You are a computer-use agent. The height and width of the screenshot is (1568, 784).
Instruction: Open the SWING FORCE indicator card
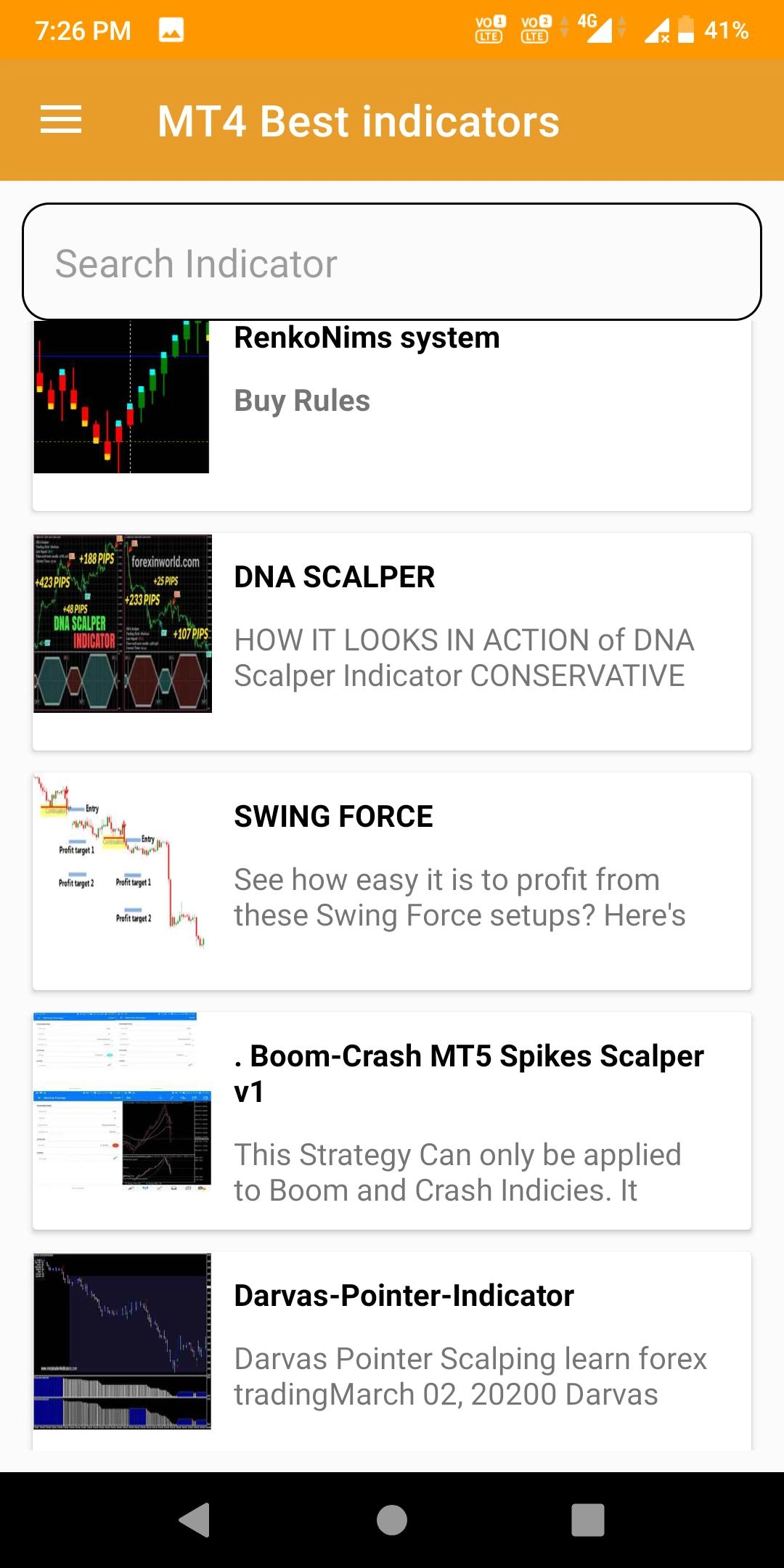tap(392, 880)
